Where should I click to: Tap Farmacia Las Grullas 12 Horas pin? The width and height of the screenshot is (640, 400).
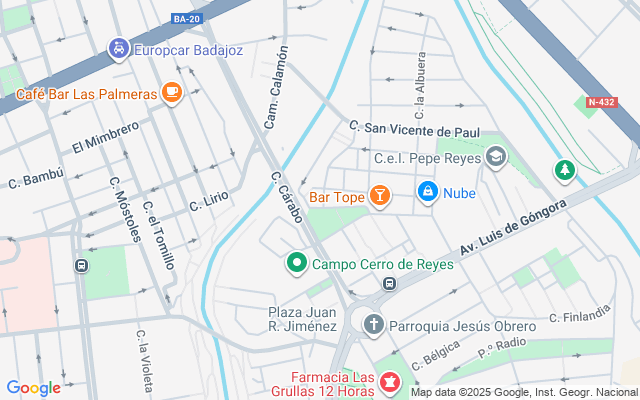point(388,382)
